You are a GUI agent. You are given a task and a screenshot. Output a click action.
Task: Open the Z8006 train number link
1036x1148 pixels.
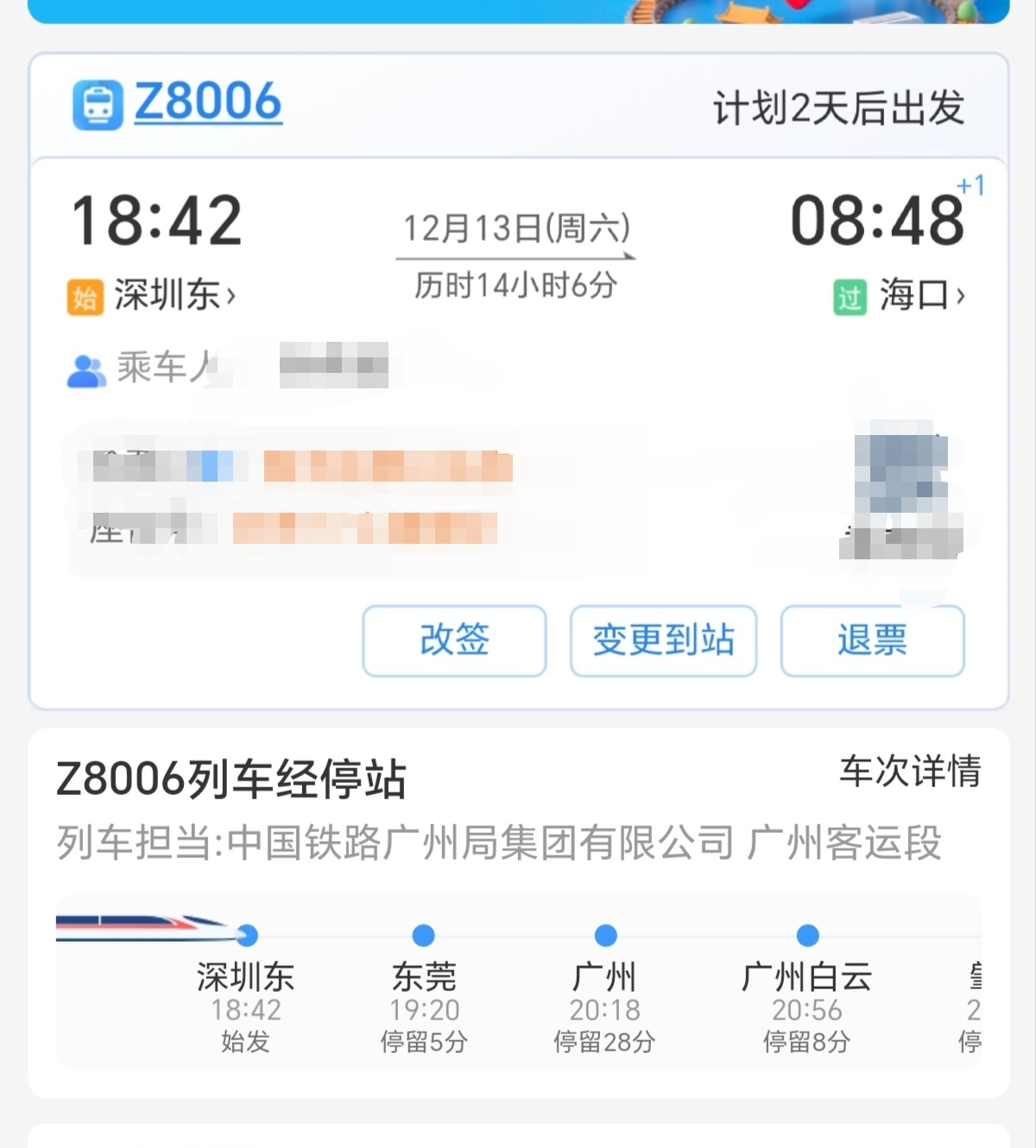(207, 103)
